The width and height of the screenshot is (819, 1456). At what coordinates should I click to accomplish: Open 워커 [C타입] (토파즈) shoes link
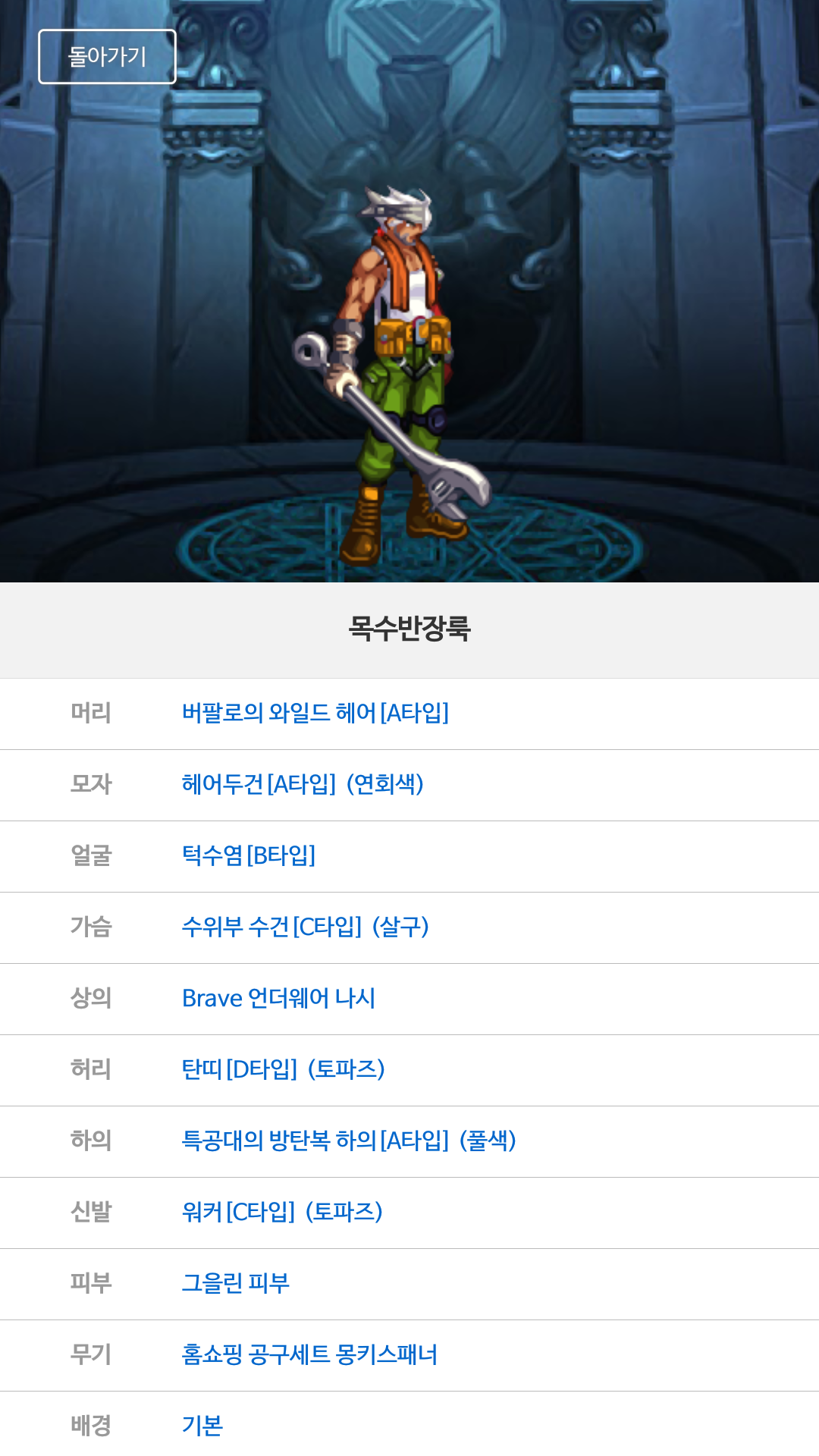(282, 1212)
